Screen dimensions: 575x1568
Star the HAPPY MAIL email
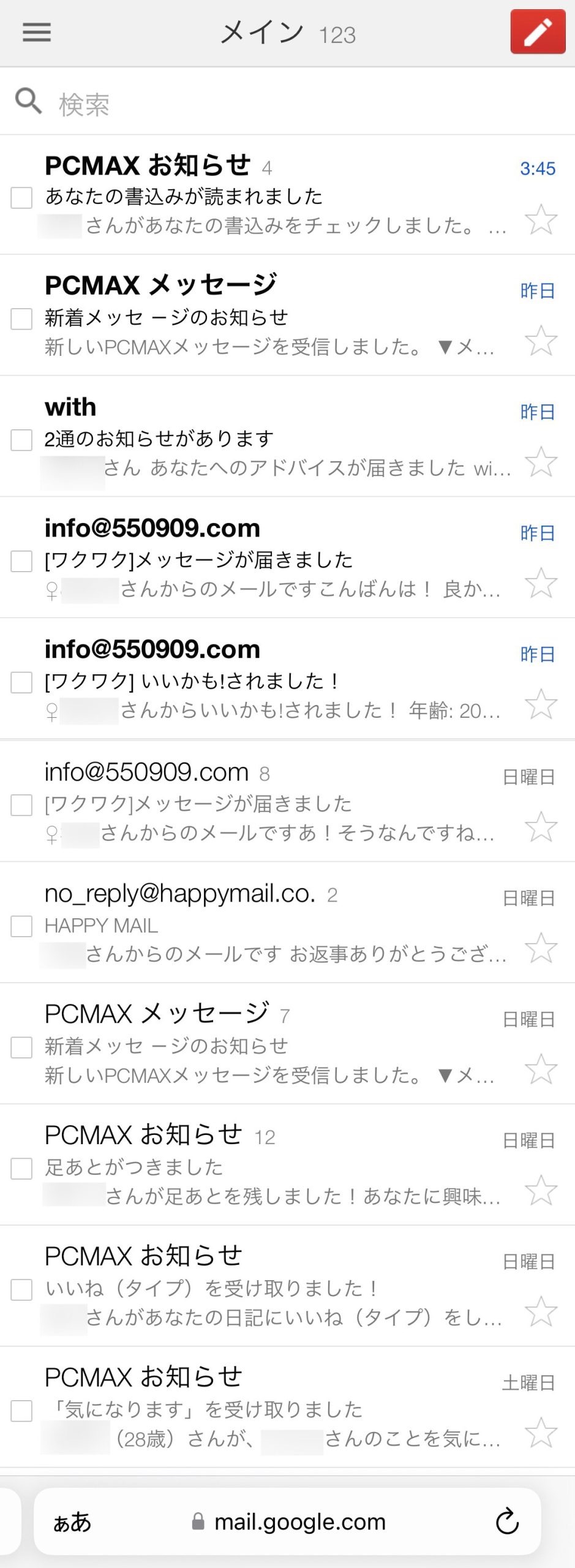(x=541, y=948)
